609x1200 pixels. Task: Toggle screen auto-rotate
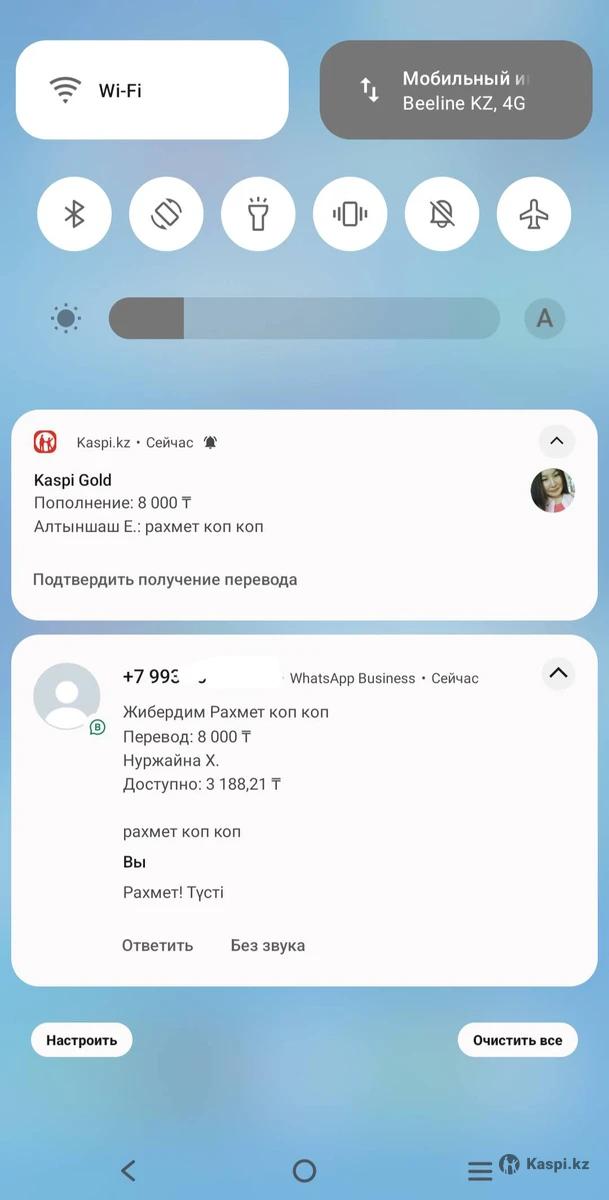[x=166, y=214]
